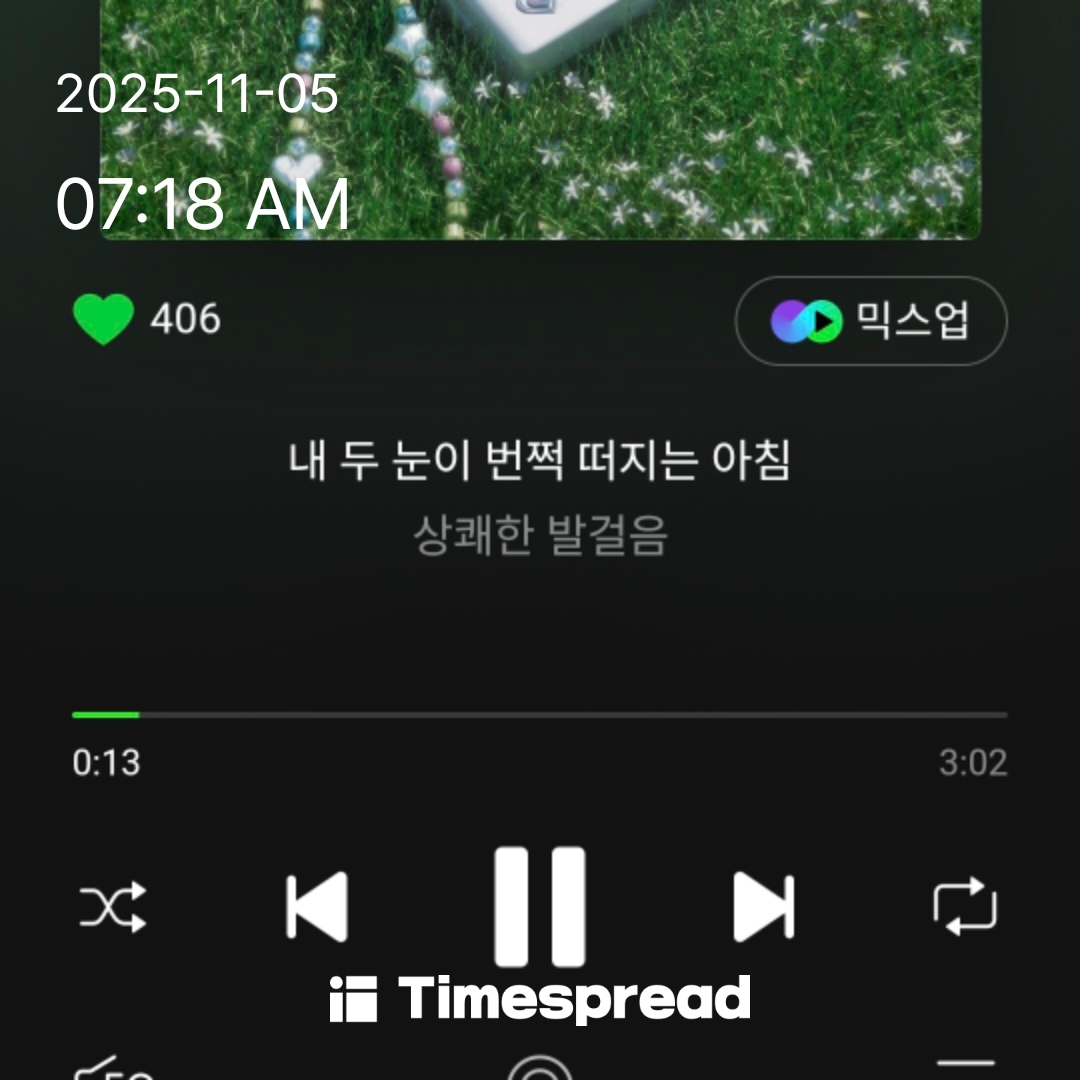Unlike the song with the green heart
The image size is (1080, 1080).
(x=103, y=320)
